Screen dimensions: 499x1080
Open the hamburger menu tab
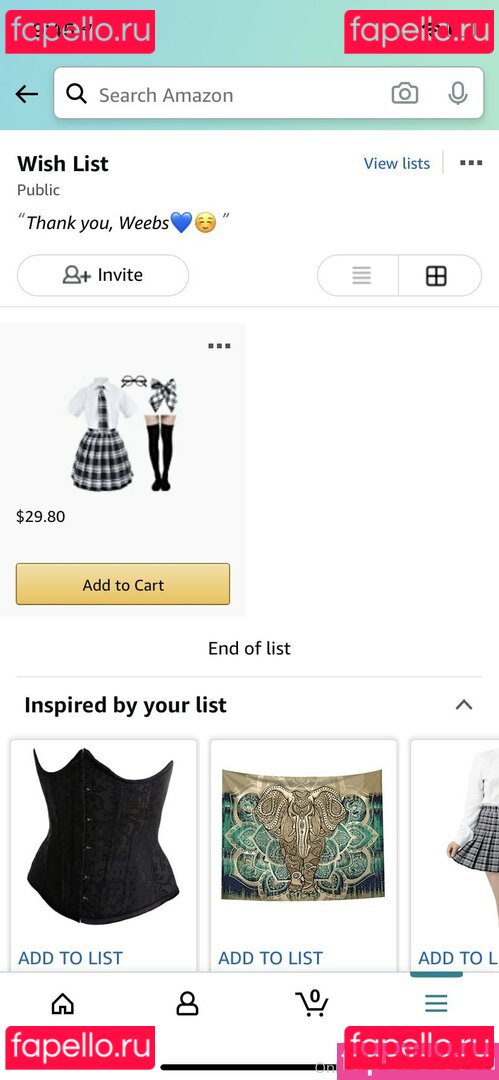click(436, 1004)
